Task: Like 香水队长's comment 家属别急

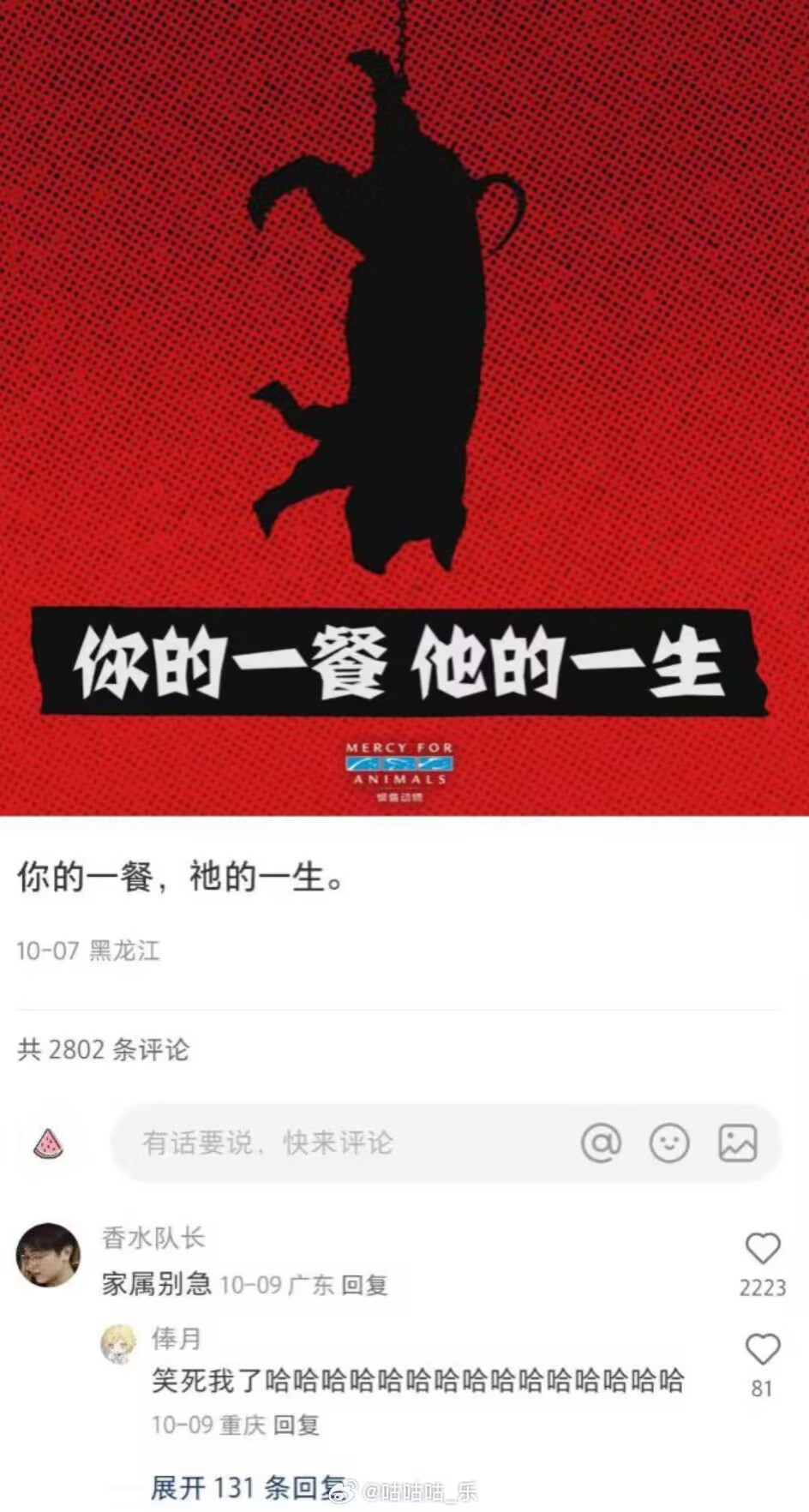Action: coord(762,1249)
